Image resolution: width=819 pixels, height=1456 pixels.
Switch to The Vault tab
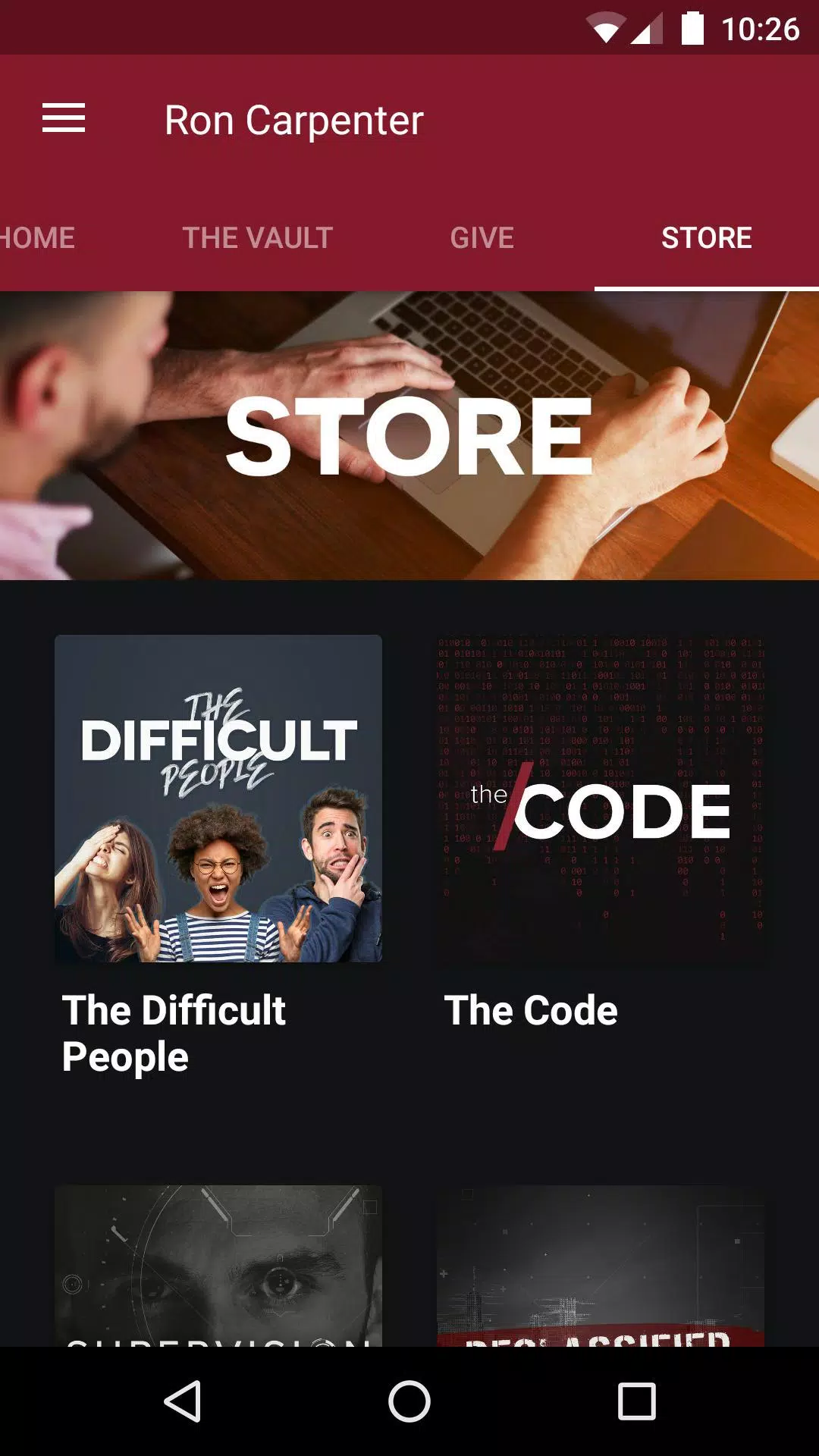click(x=258, y=238)
